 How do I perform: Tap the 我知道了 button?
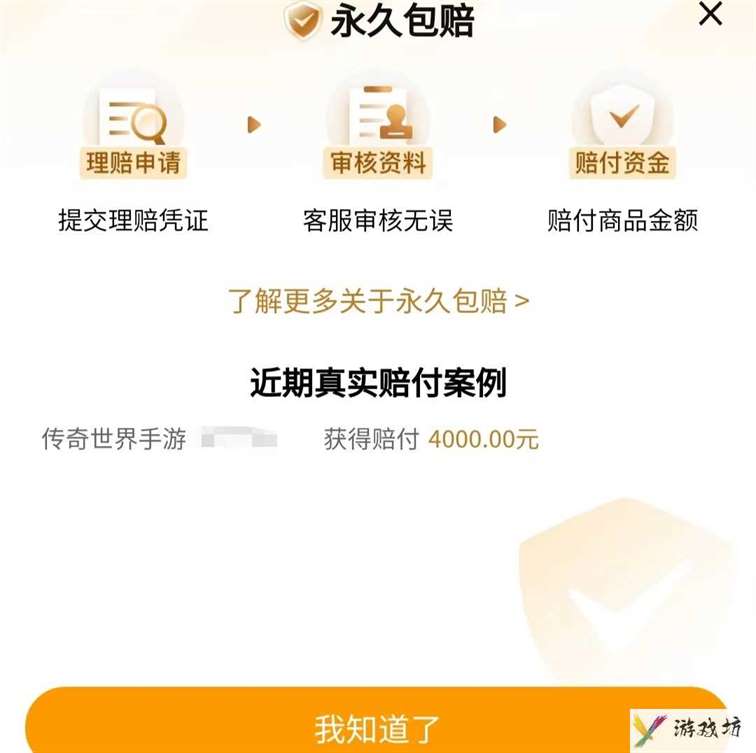[x=377, y=727]
